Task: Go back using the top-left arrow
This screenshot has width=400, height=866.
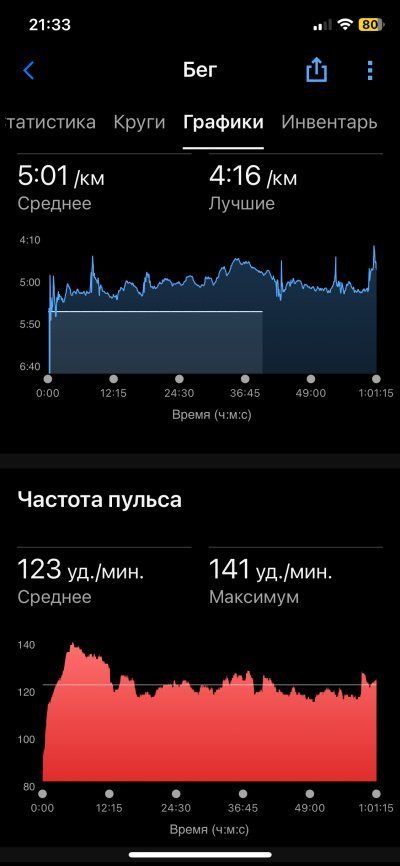Action: [x=29, y=70]
